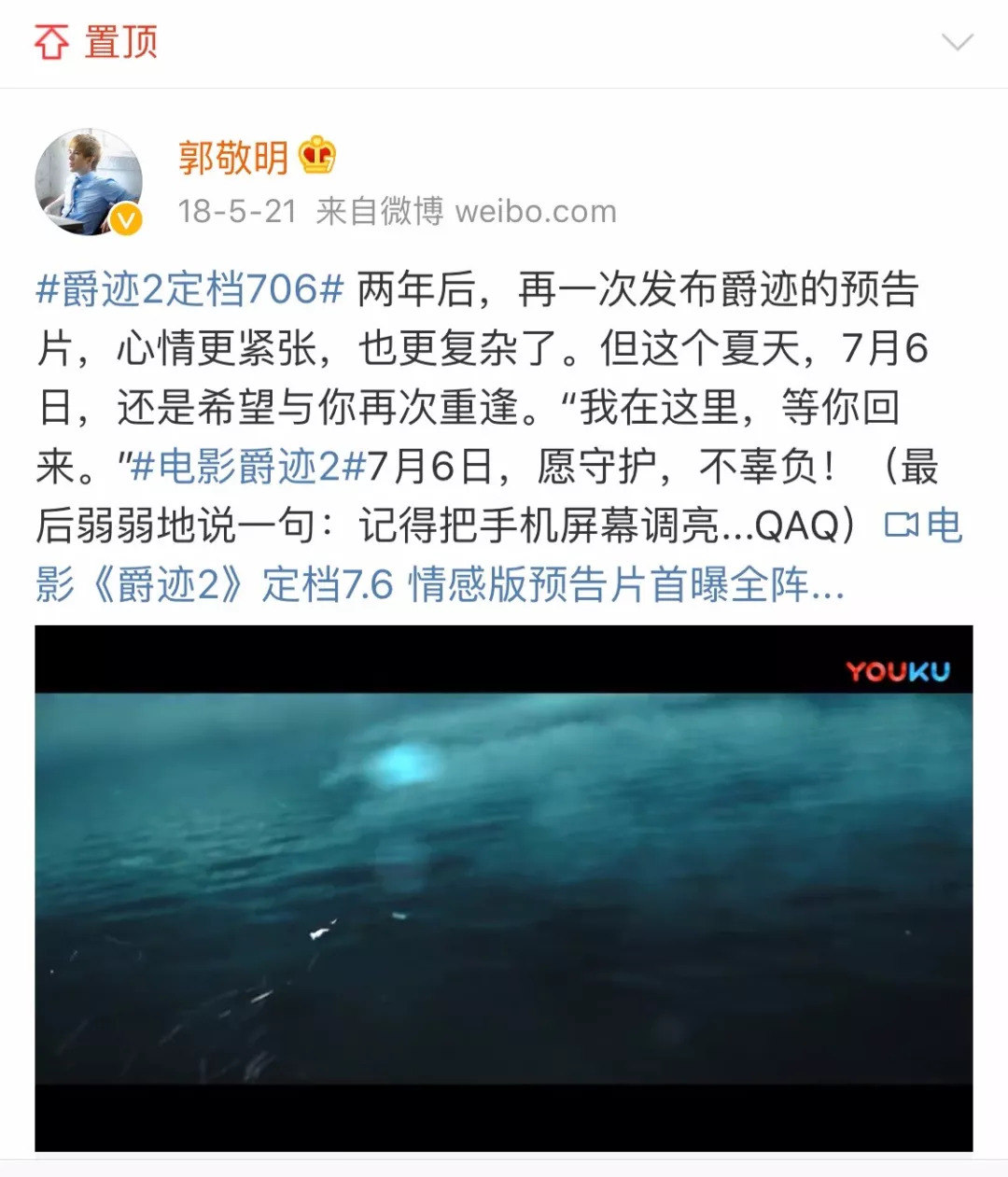The width and height of the screenshot is (1008, 1177).
Task: Open hashtag #爵迹2定档706#
Action: click(x=190, y=289)
